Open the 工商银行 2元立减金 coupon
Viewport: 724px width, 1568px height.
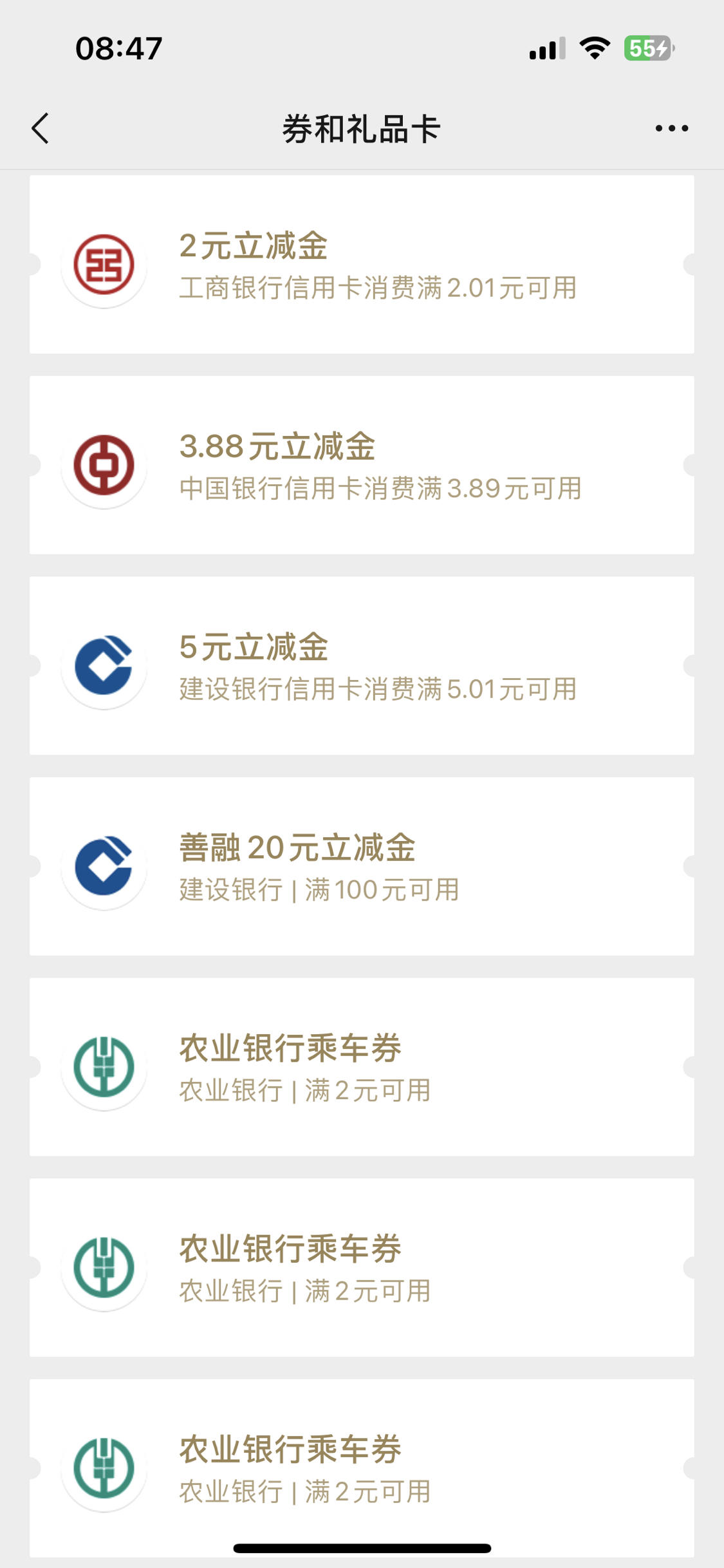tap(362, 264)
